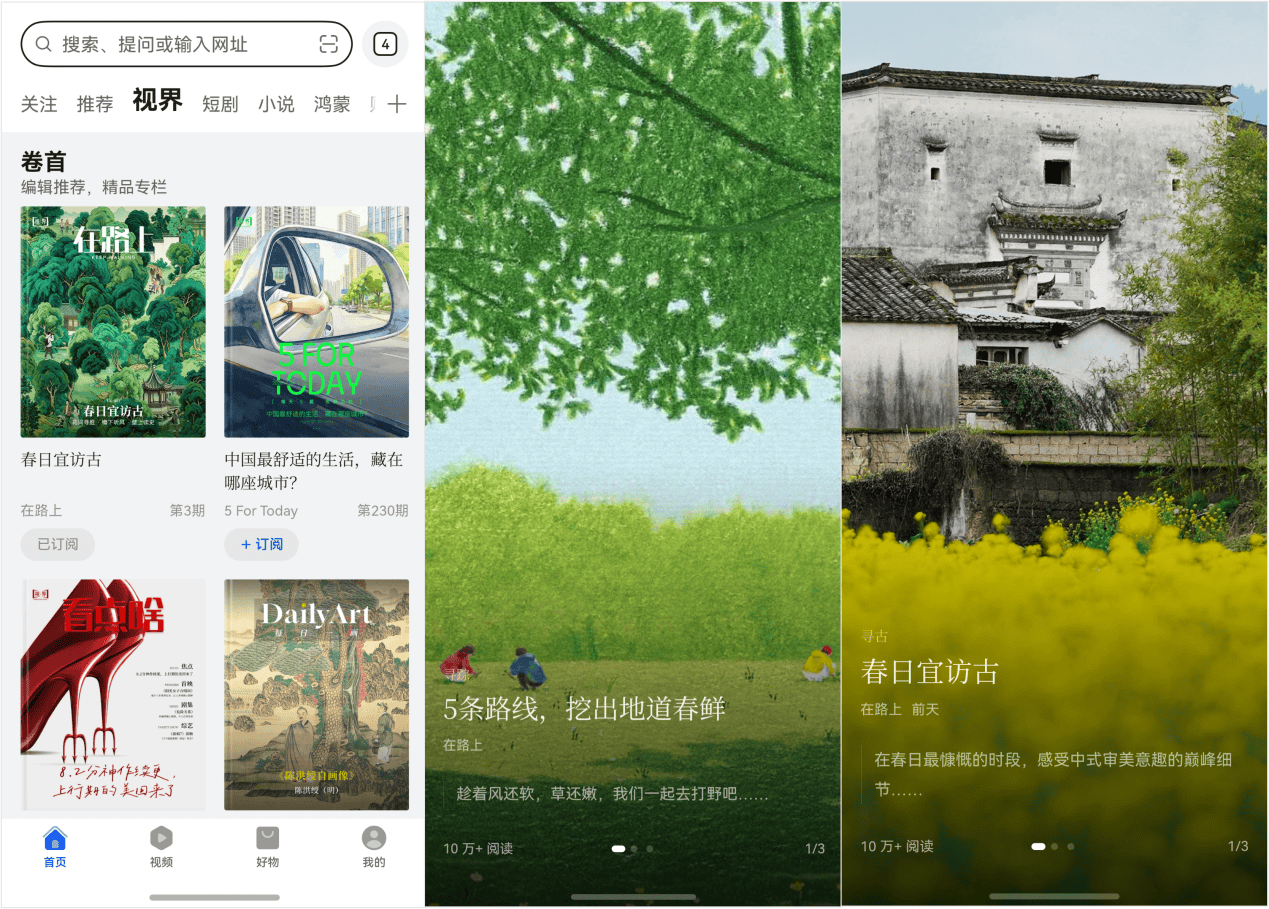Viewport: 1269px width, 909px height.
Task: Open the DailyArt magazine cover
Action: point(316,694)
